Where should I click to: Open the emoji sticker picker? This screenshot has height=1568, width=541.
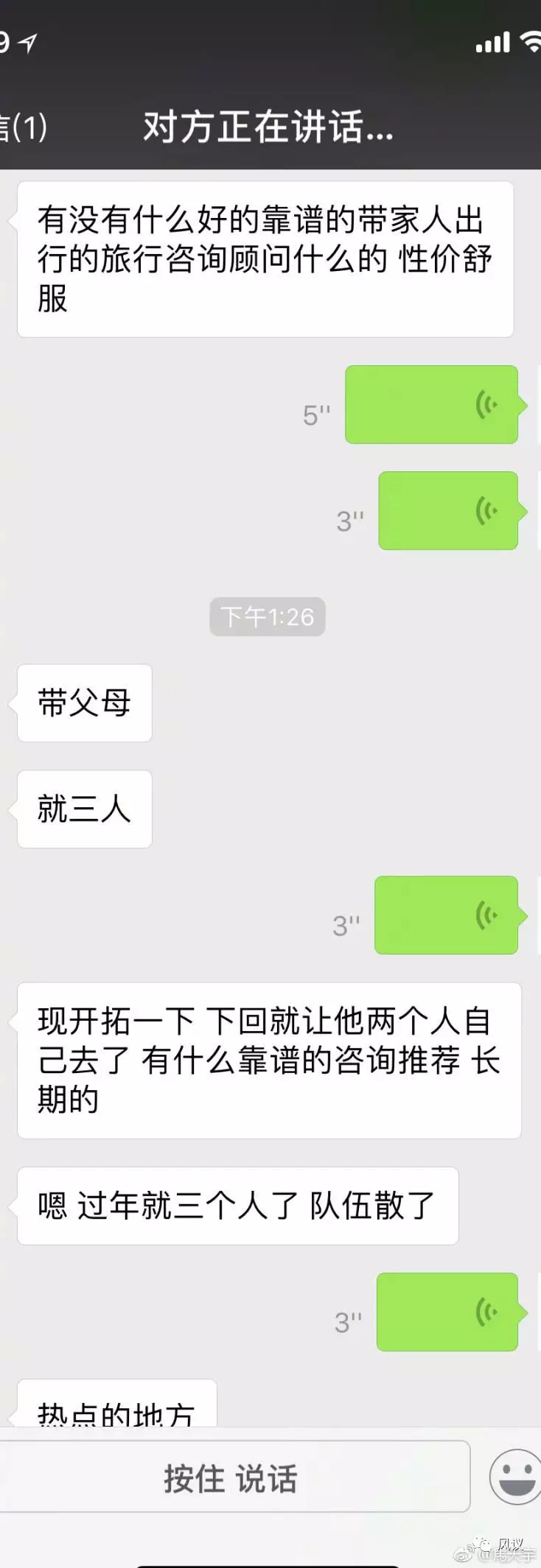coord(516,1477)
